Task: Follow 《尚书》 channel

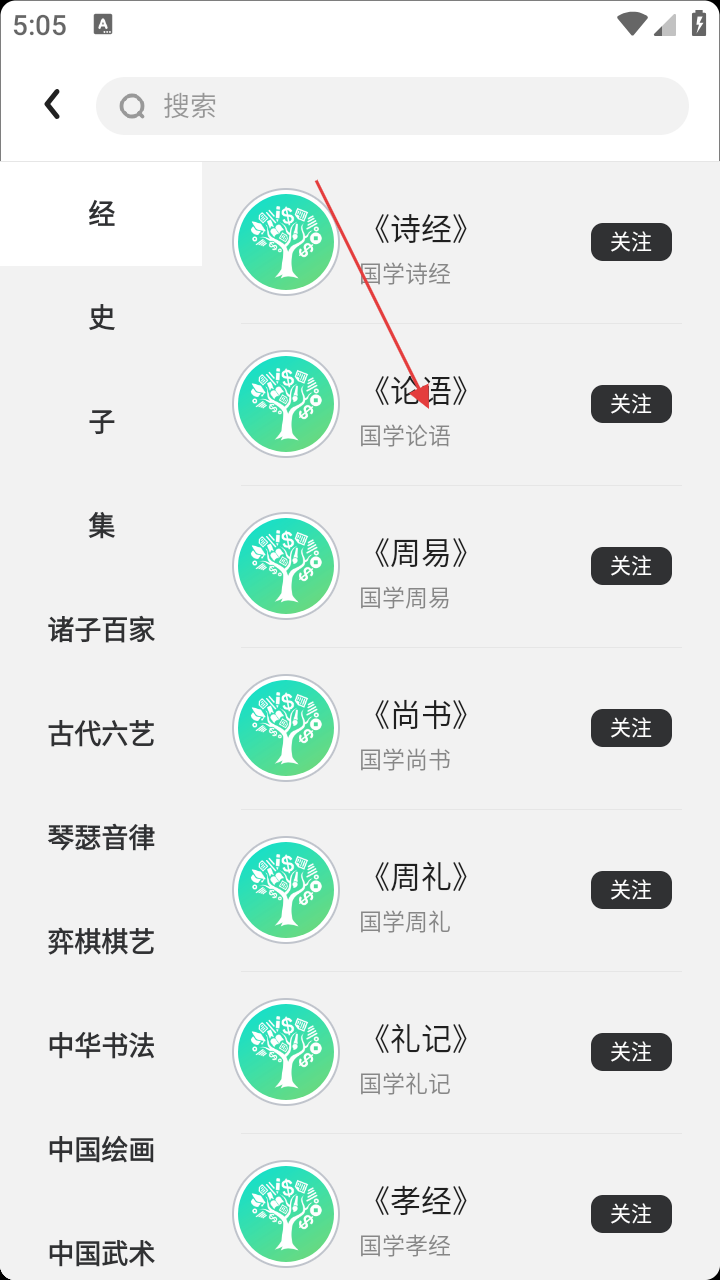Action: coord(631,728)
